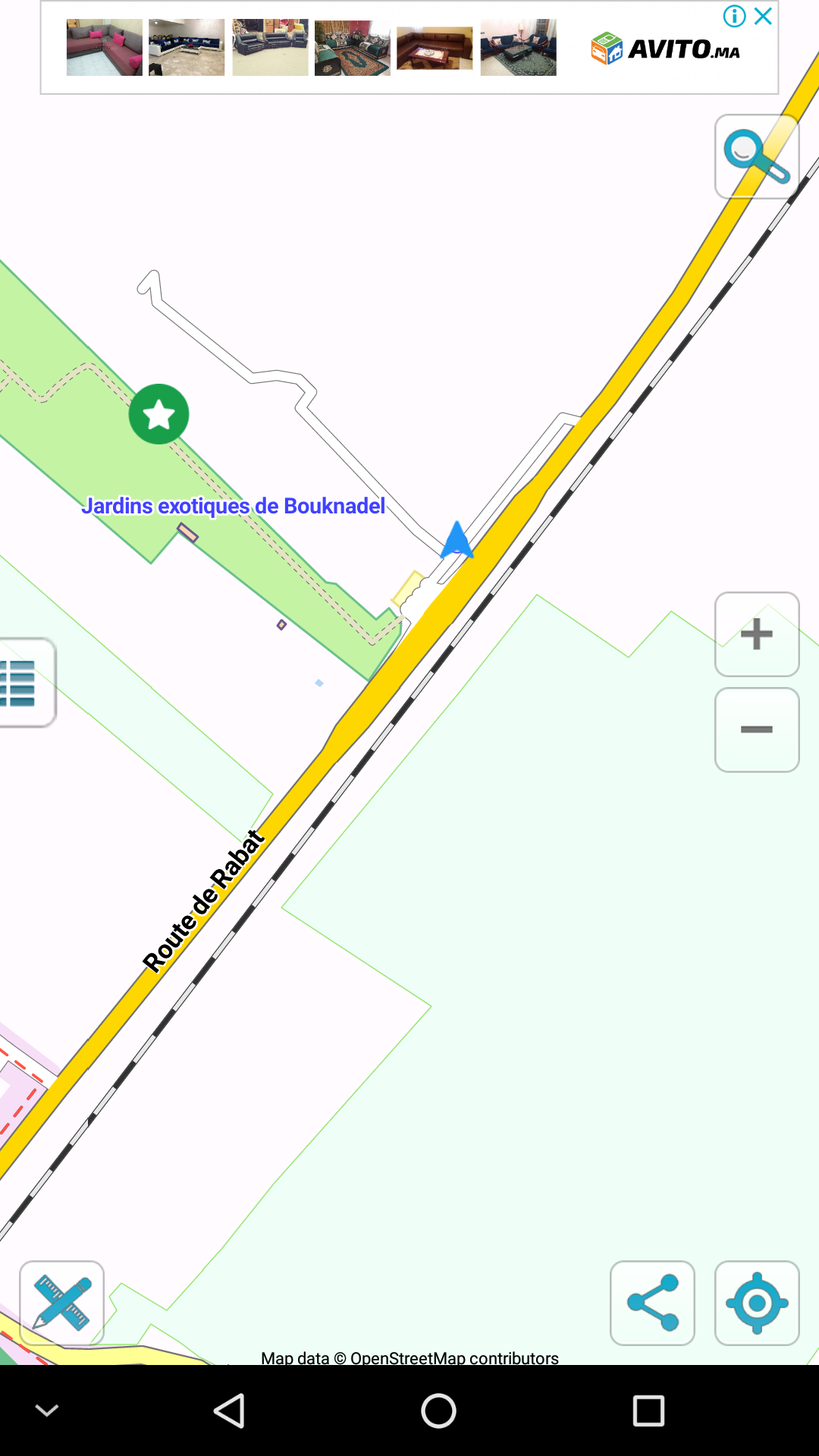Close the Avito advertisement banner
Viewport: 819px width, 1456px height.
tap(764, 16)
